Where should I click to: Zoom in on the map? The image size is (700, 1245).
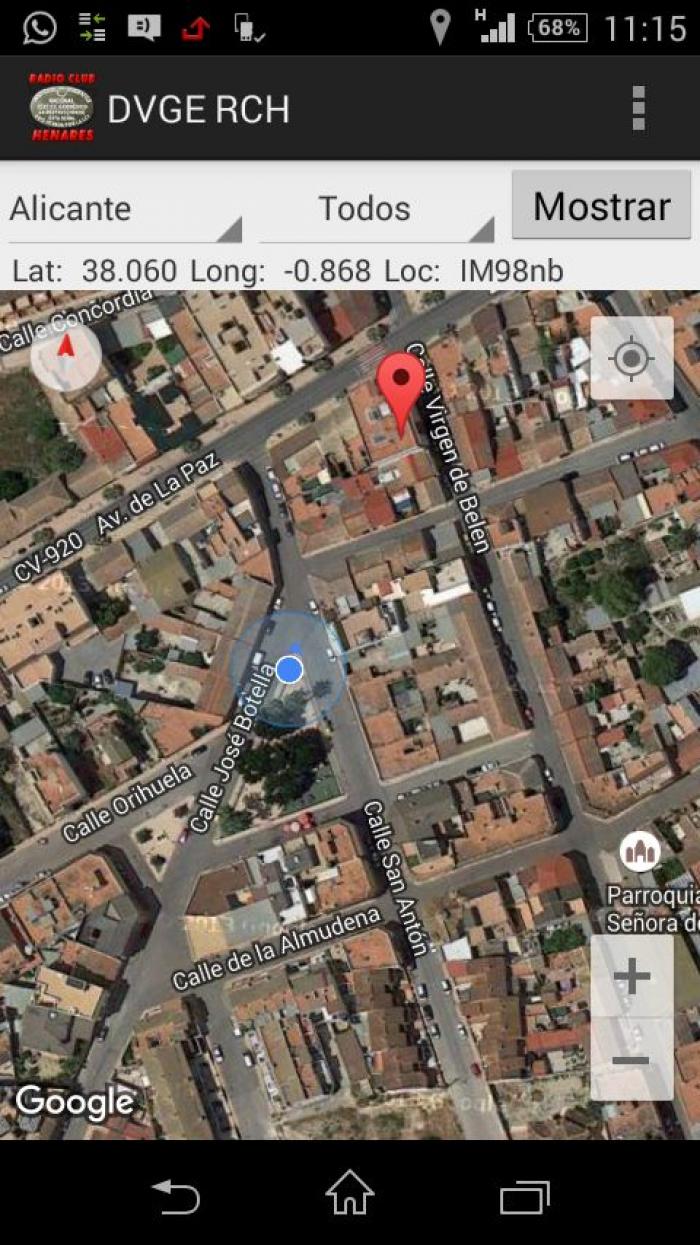[x=631, y=976]
